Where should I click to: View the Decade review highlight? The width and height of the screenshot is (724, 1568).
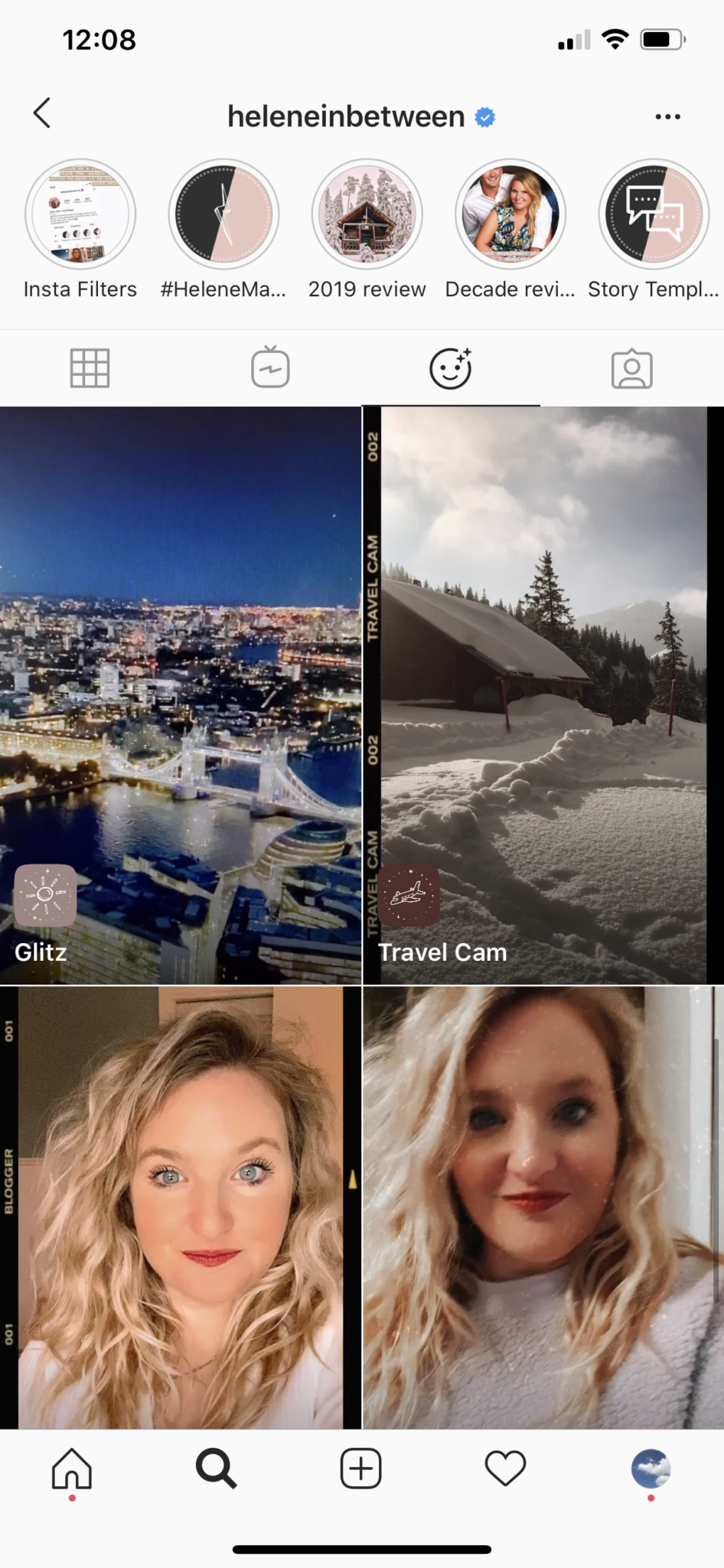(x=510, y=215)
